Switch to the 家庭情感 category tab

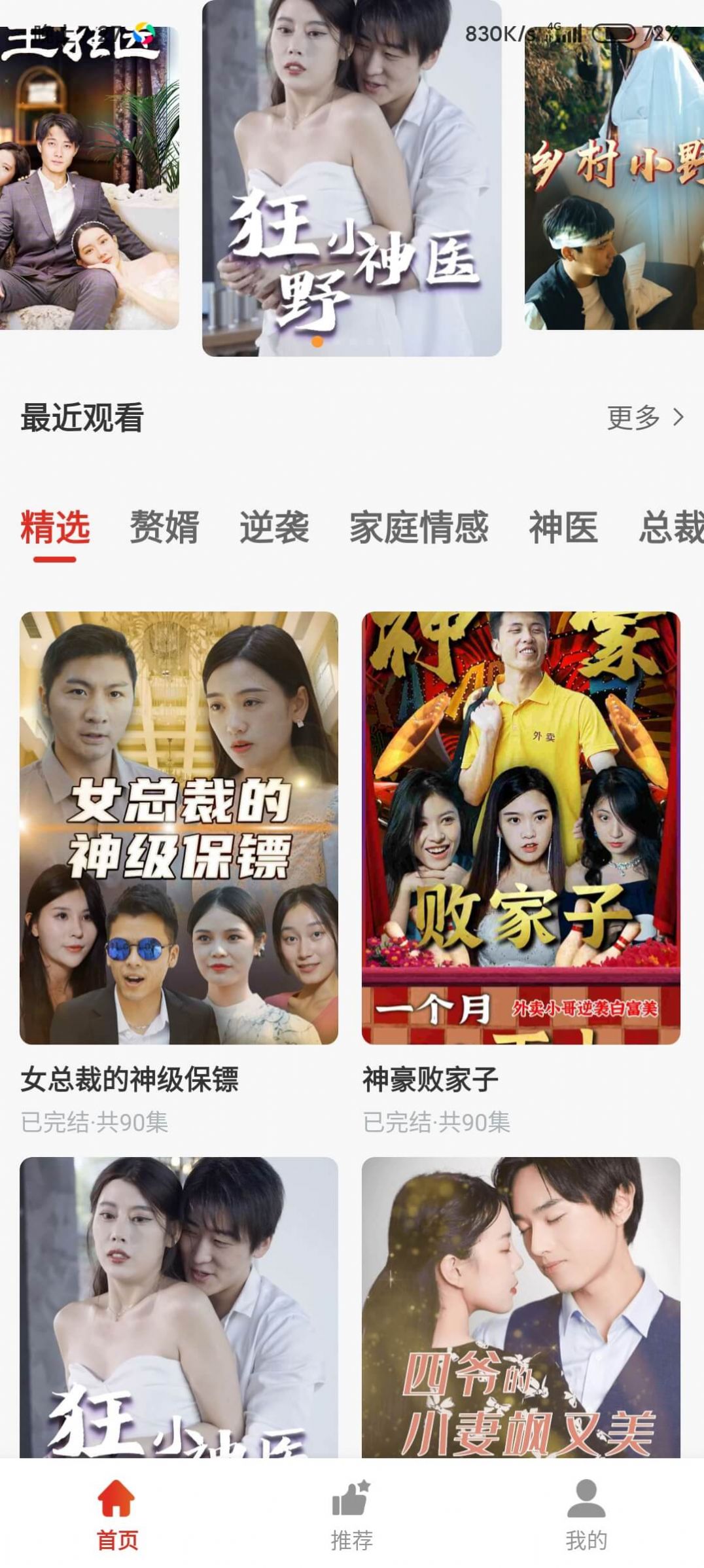point(419,527)
